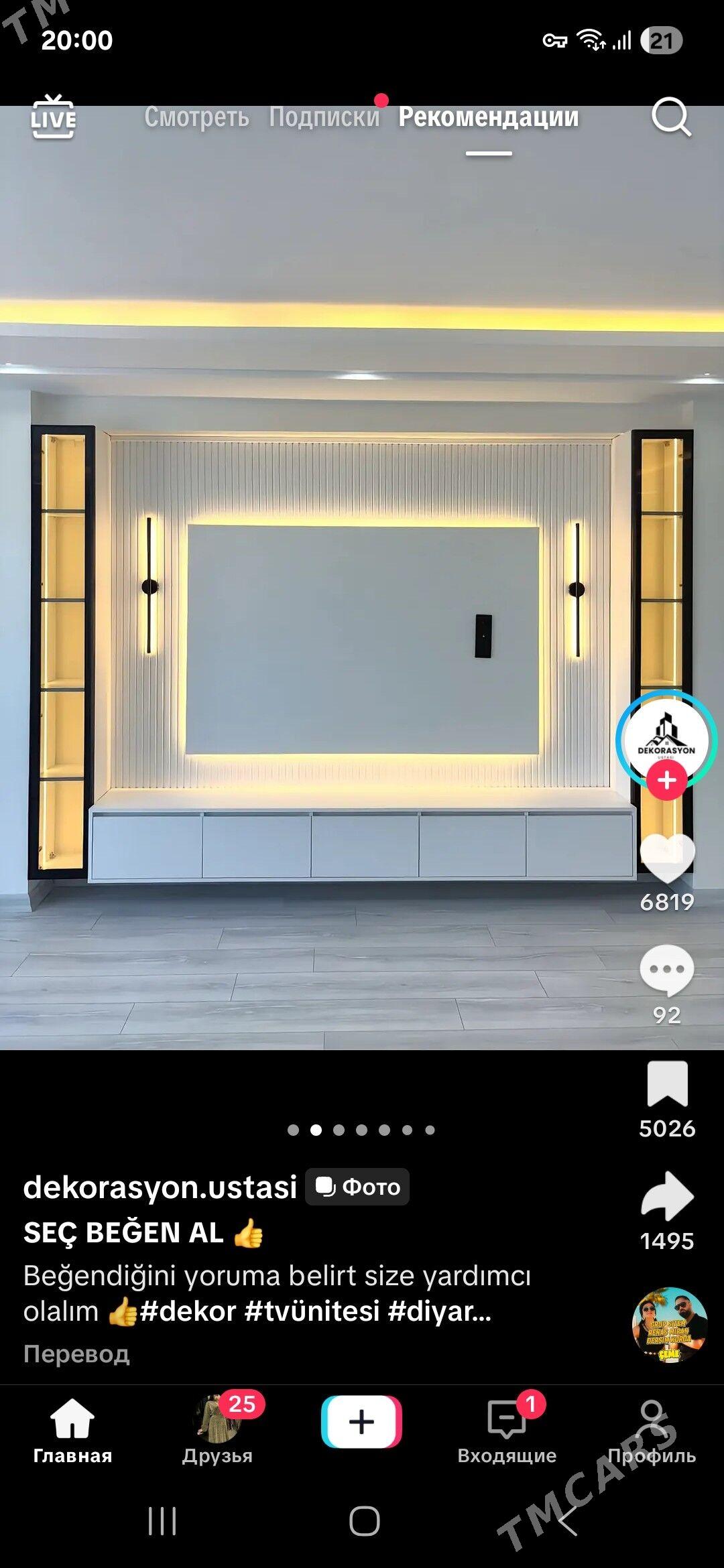Go to the Главная tab
Viewport: 724px width, 1568px height.
tap(72, 1431)
